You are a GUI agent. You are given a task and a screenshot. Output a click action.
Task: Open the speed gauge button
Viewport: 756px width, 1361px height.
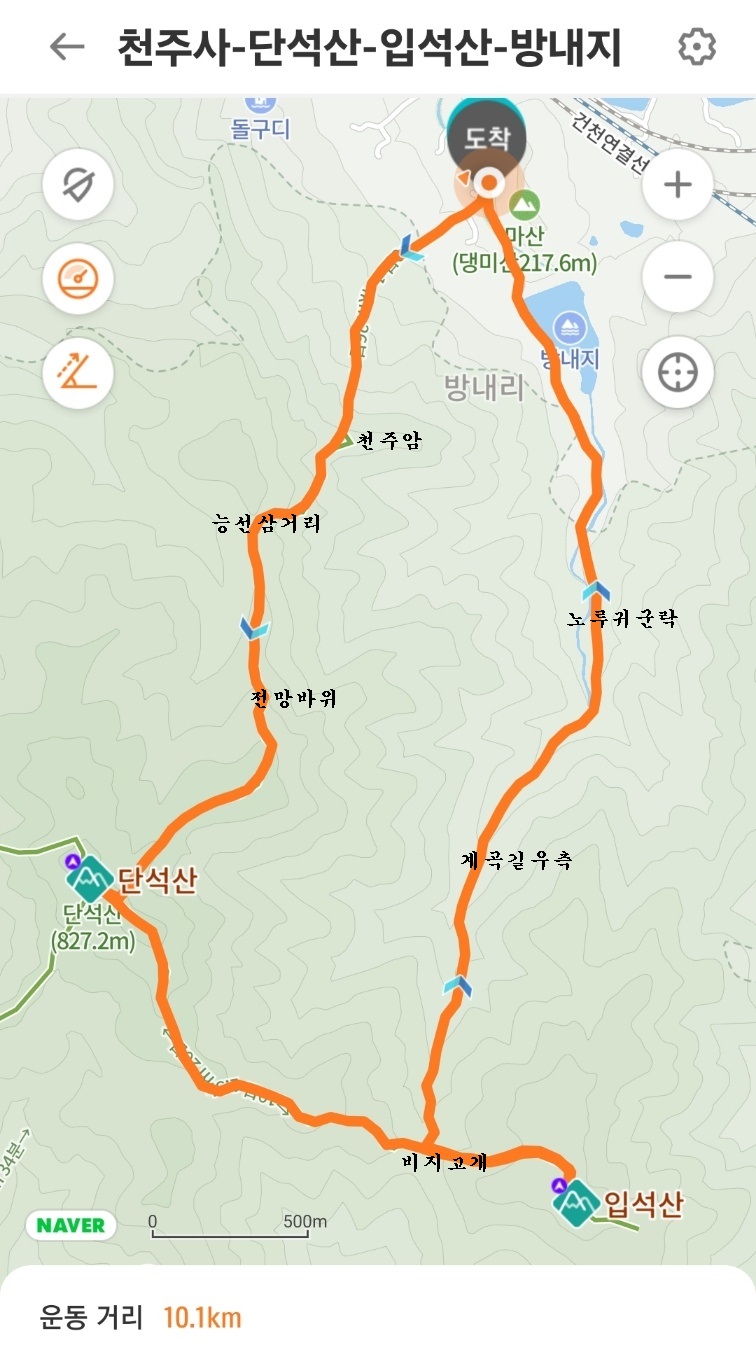(78, 279)
